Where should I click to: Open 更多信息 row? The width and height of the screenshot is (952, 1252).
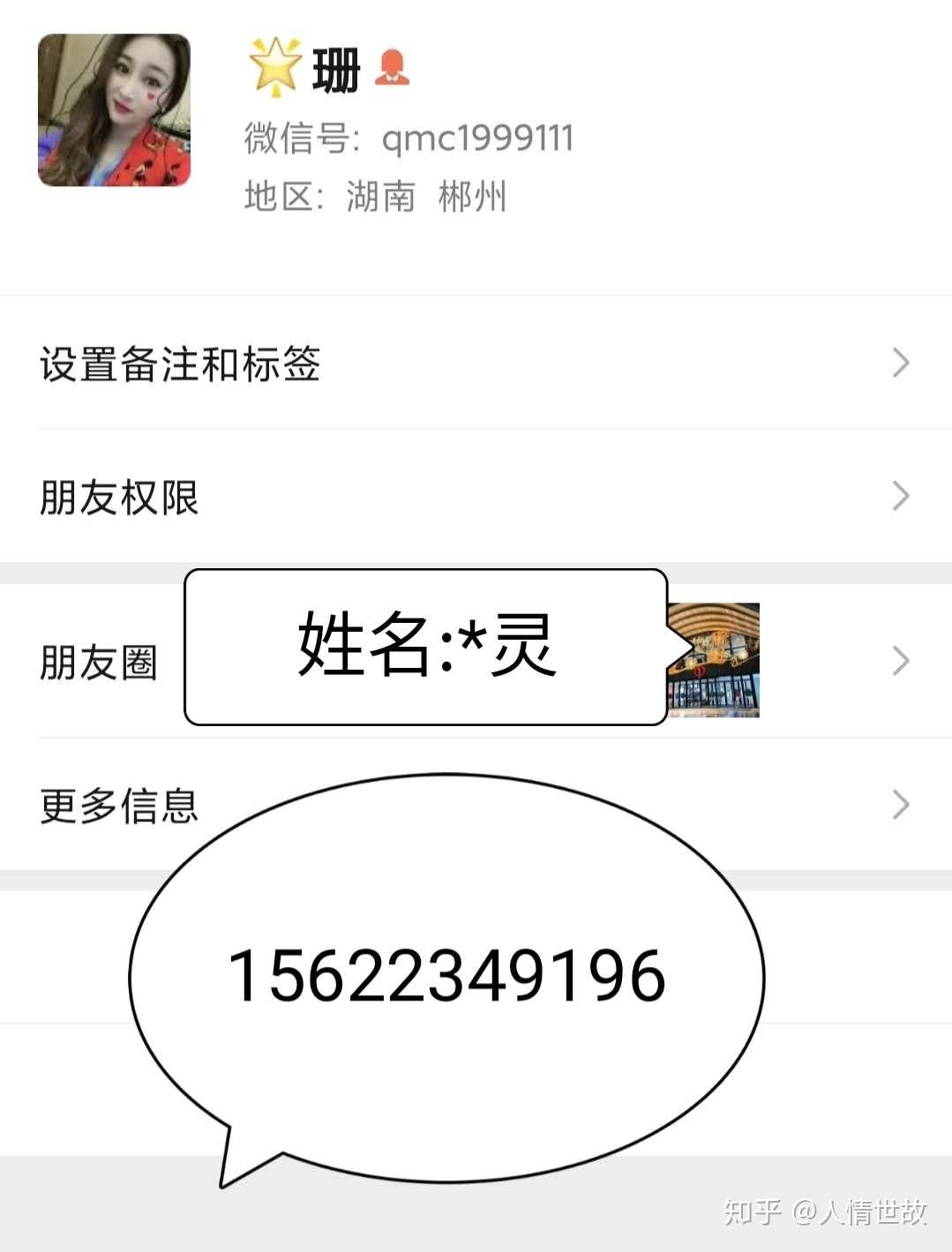click(119, 806)
